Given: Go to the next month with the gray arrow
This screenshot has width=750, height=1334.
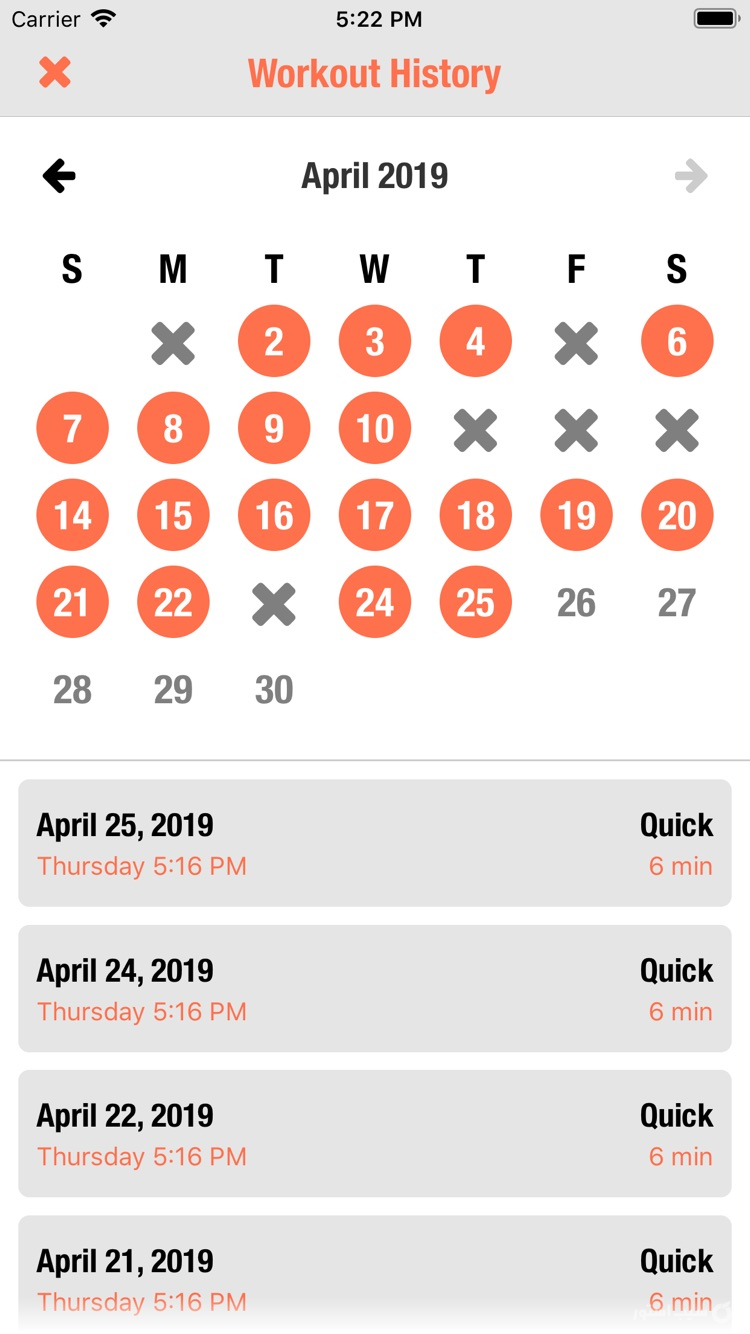Looking at the screenshot, I should tap(690, 175).
